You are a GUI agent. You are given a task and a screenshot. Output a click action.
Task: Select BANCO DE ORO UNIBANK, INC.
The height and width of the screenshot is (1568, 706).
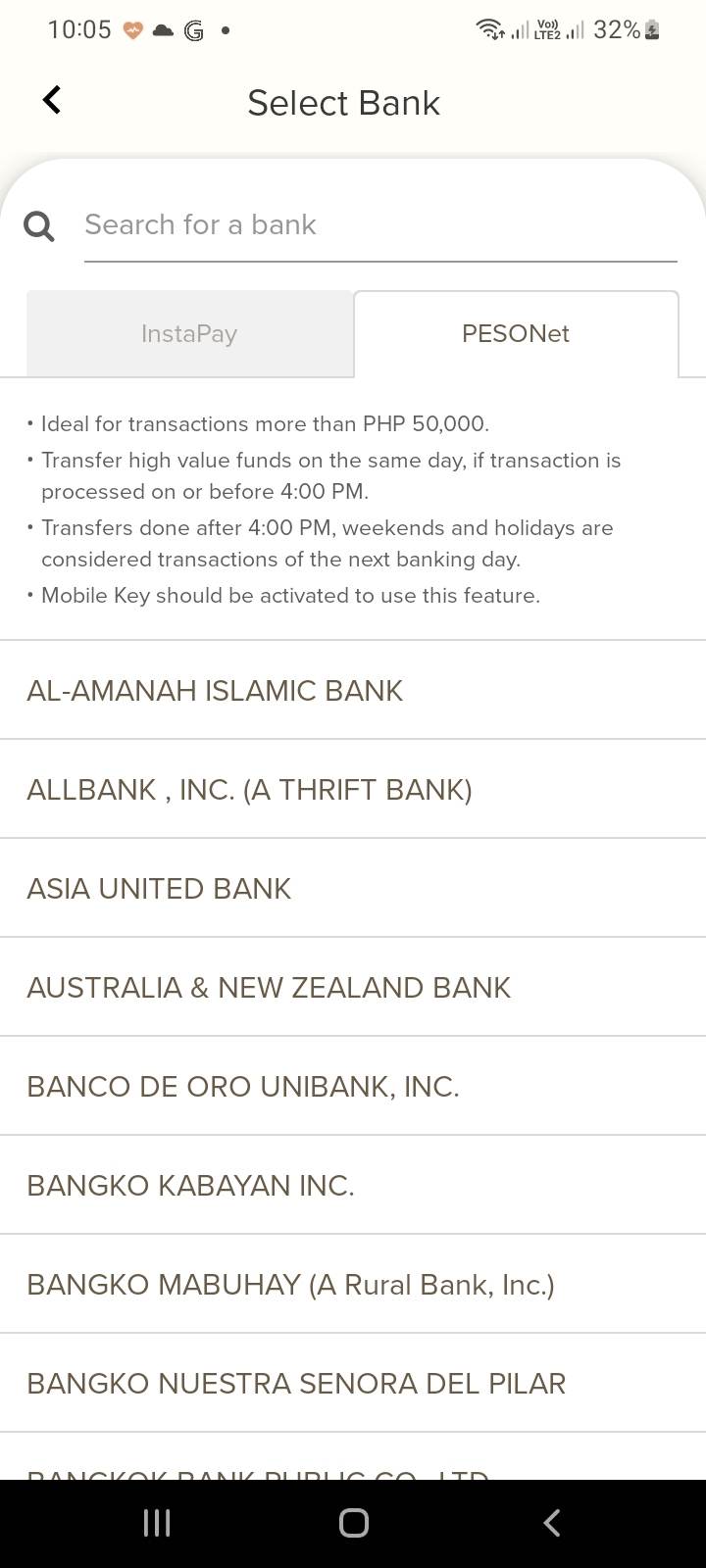[x=353, y=1086]
